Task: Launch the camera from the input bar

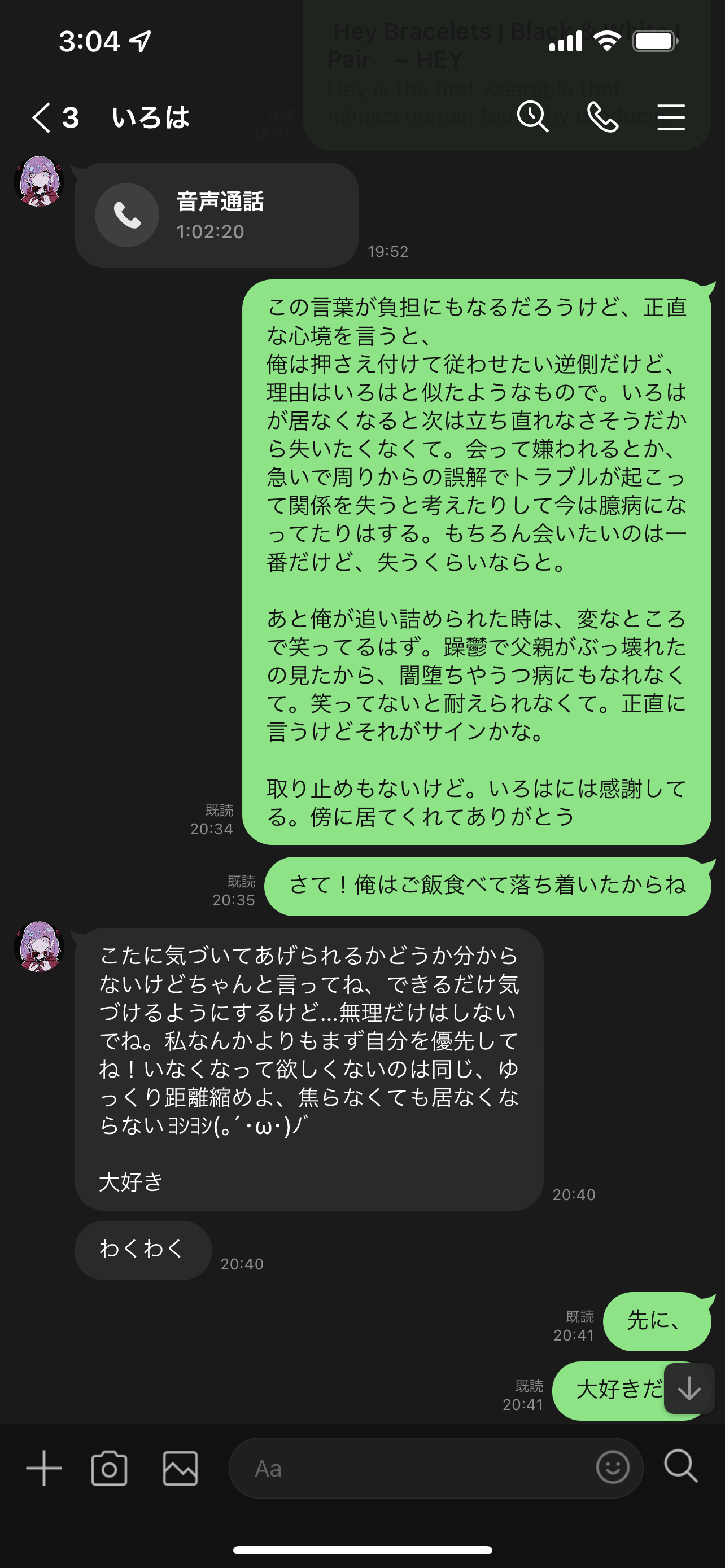Action: [109, 1468]
